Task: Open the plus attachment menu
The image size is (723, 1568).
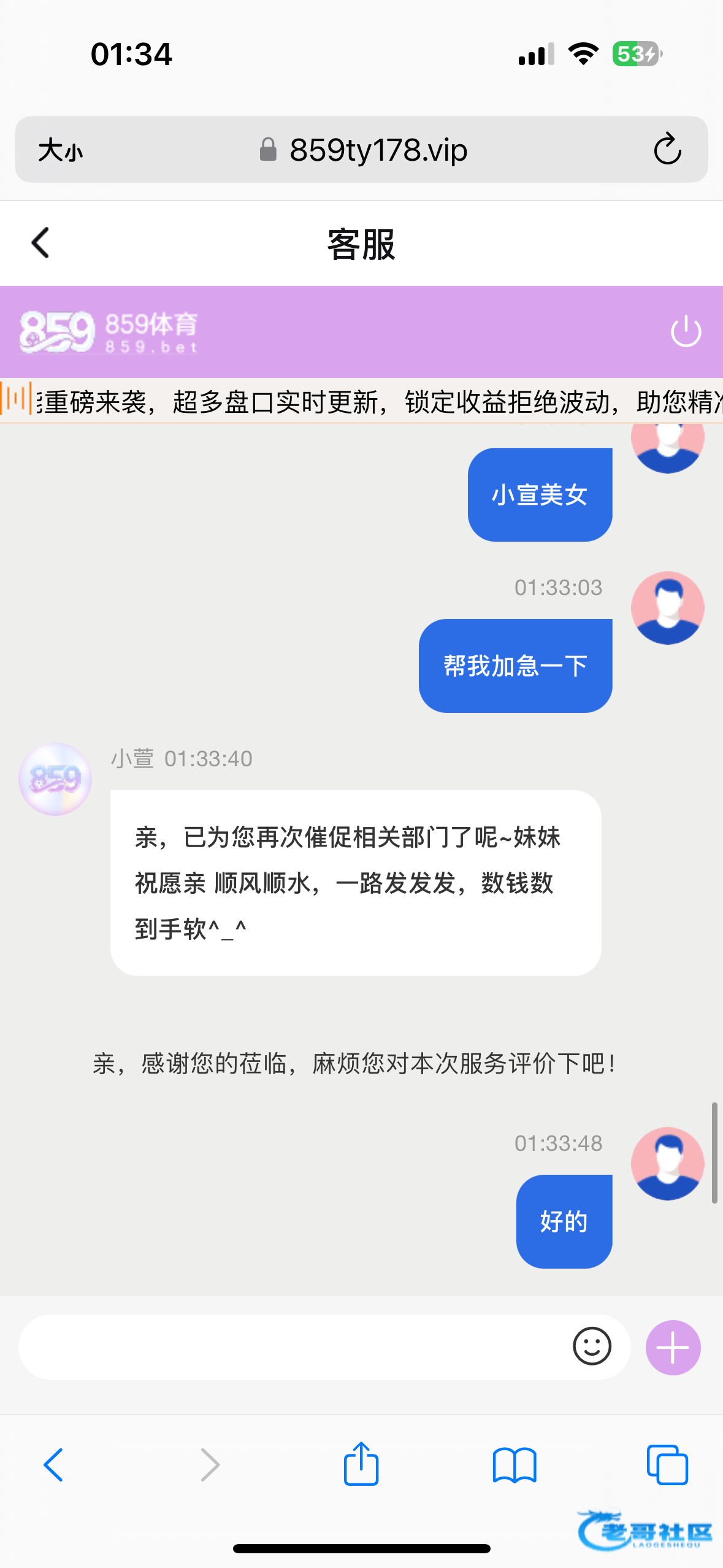Action: point(673,1347)
